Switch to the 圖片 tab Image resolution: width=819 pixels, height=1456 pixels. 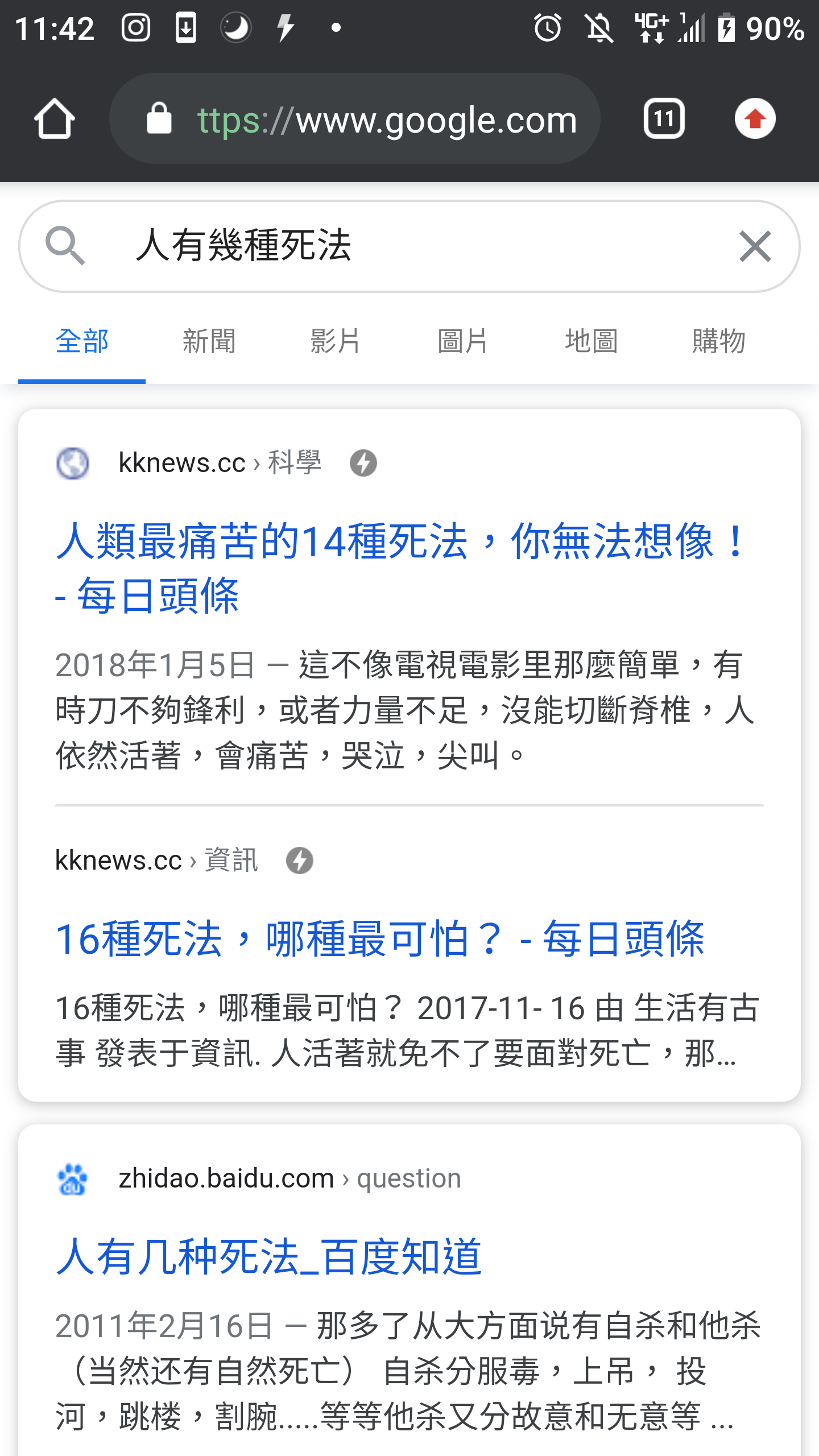pyautogui.click(x=463, y=341)
